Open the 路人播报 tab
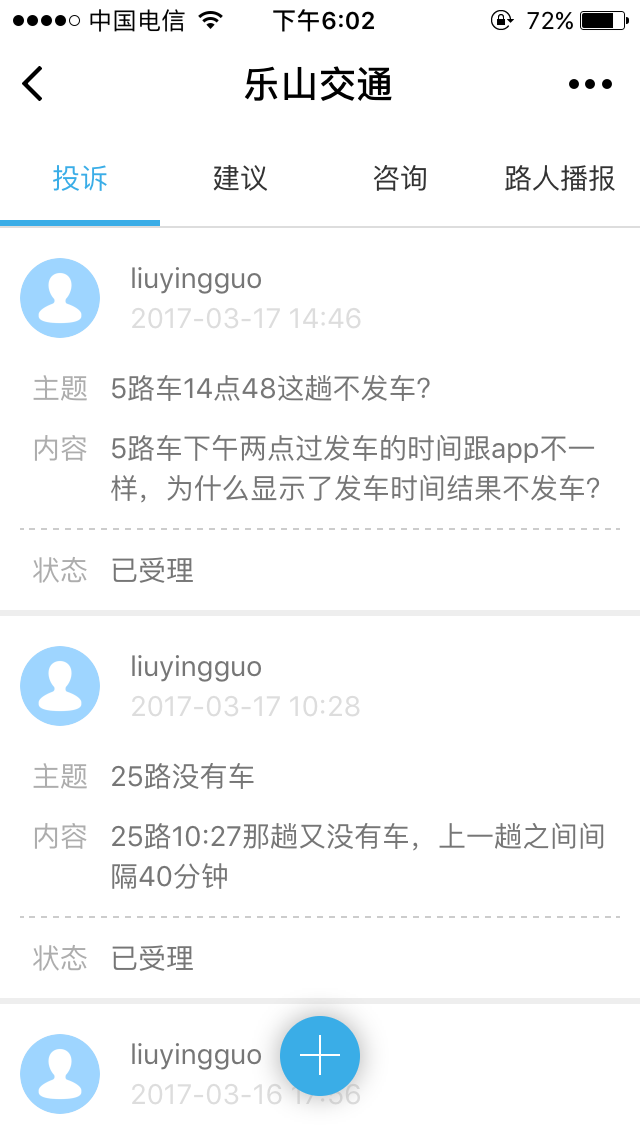Viewport: 640px width, 1136px height. (x=559, y=179)
